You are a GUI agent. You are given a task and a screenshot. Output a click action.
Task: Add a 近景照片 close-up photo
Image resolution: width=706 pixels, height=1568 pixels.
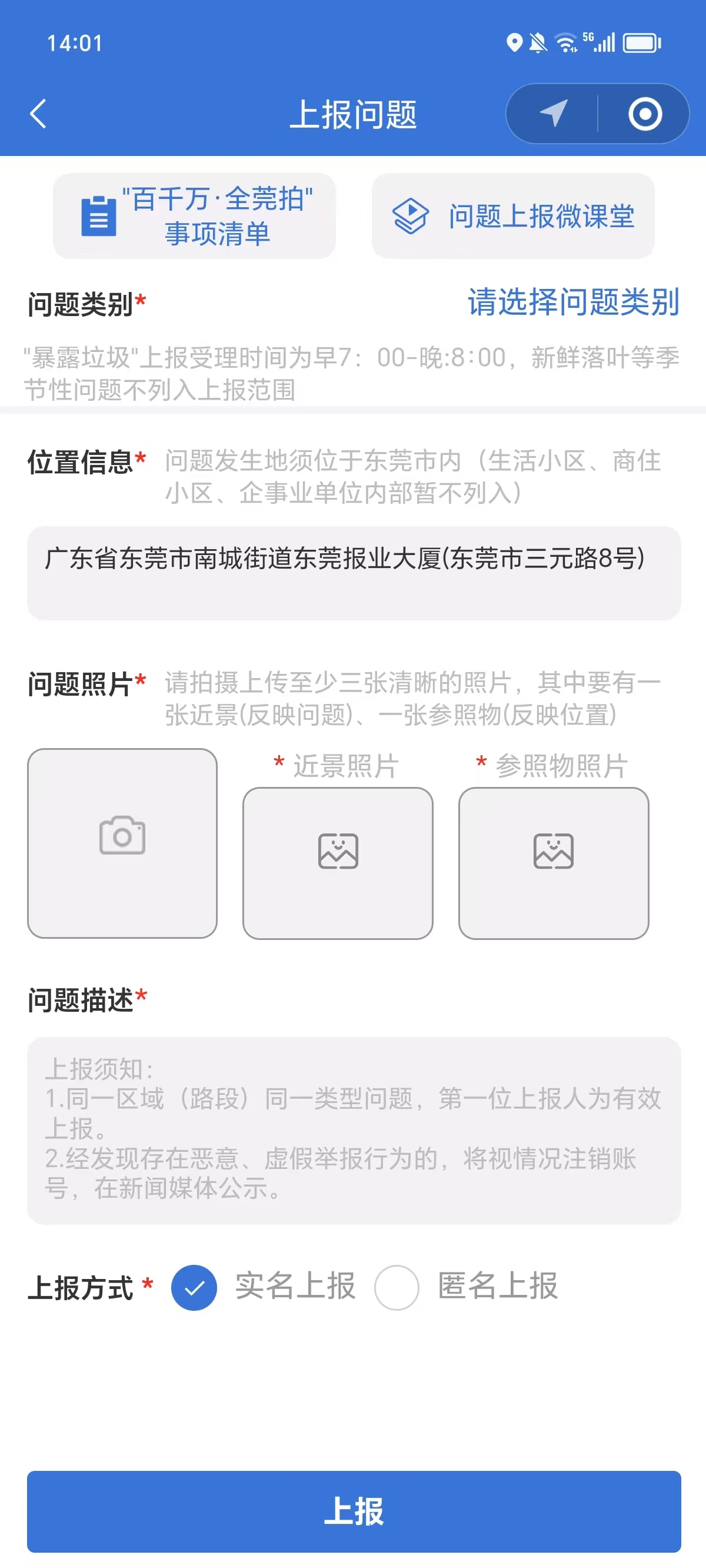(x=338, y=862)
